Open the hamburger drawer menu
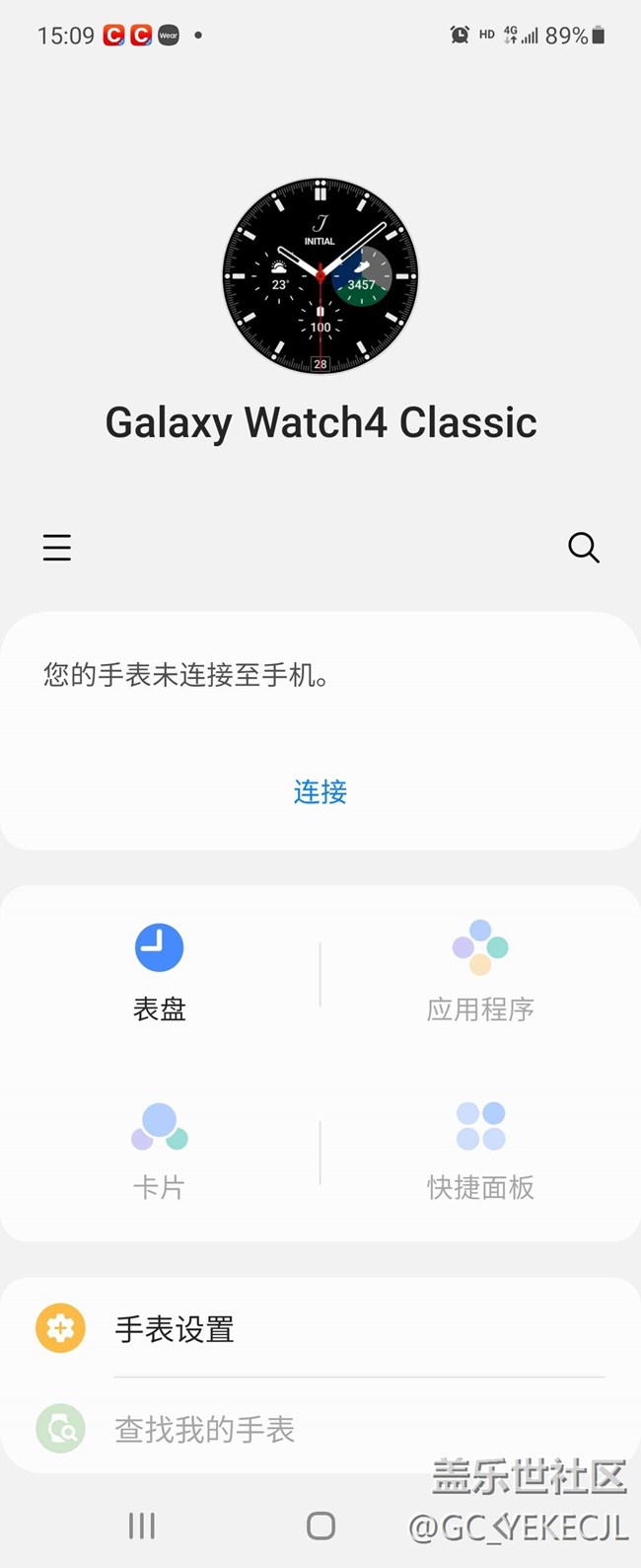 pyautogui.click(x=57, y=547)
